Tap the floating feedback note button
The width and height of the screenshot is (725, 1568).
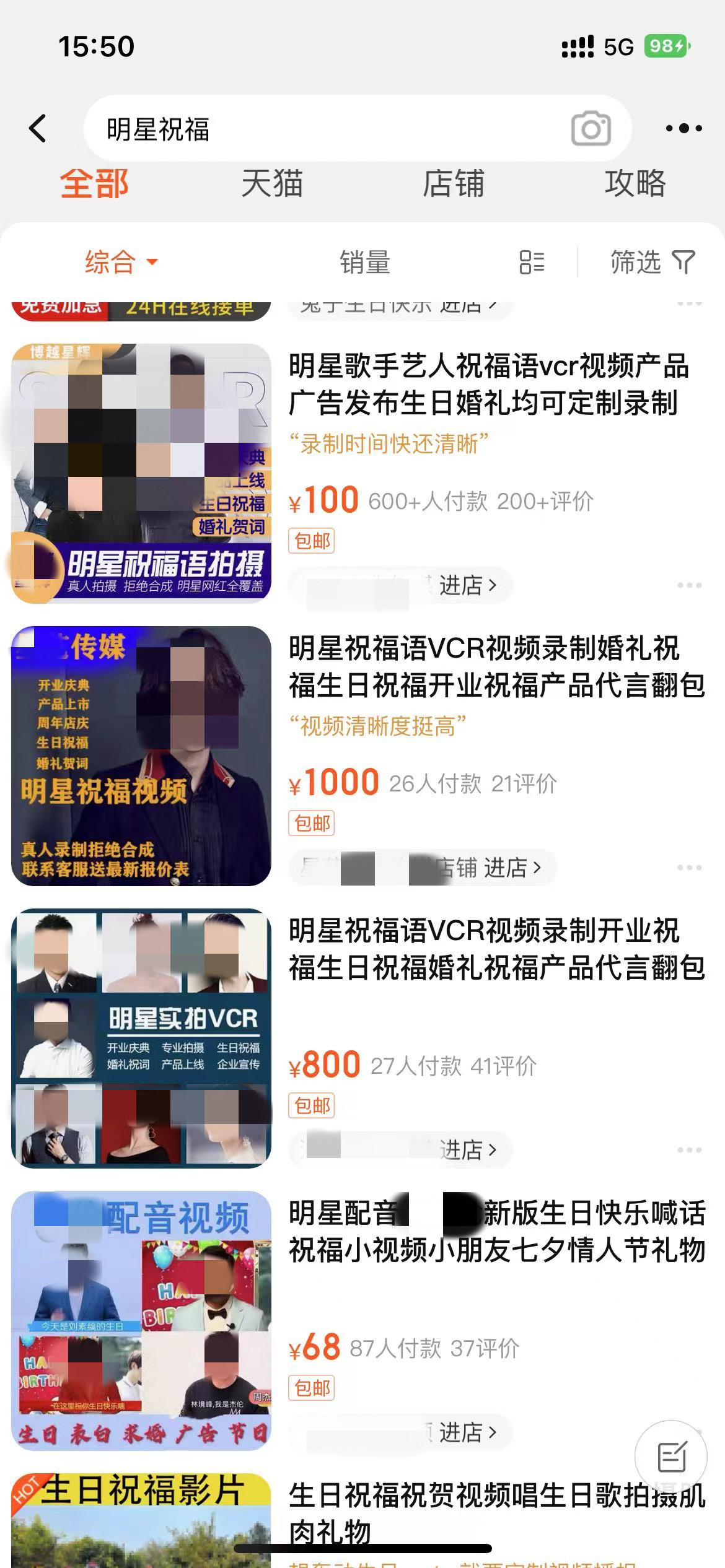pyautogui.click(x=671, y=1457)
